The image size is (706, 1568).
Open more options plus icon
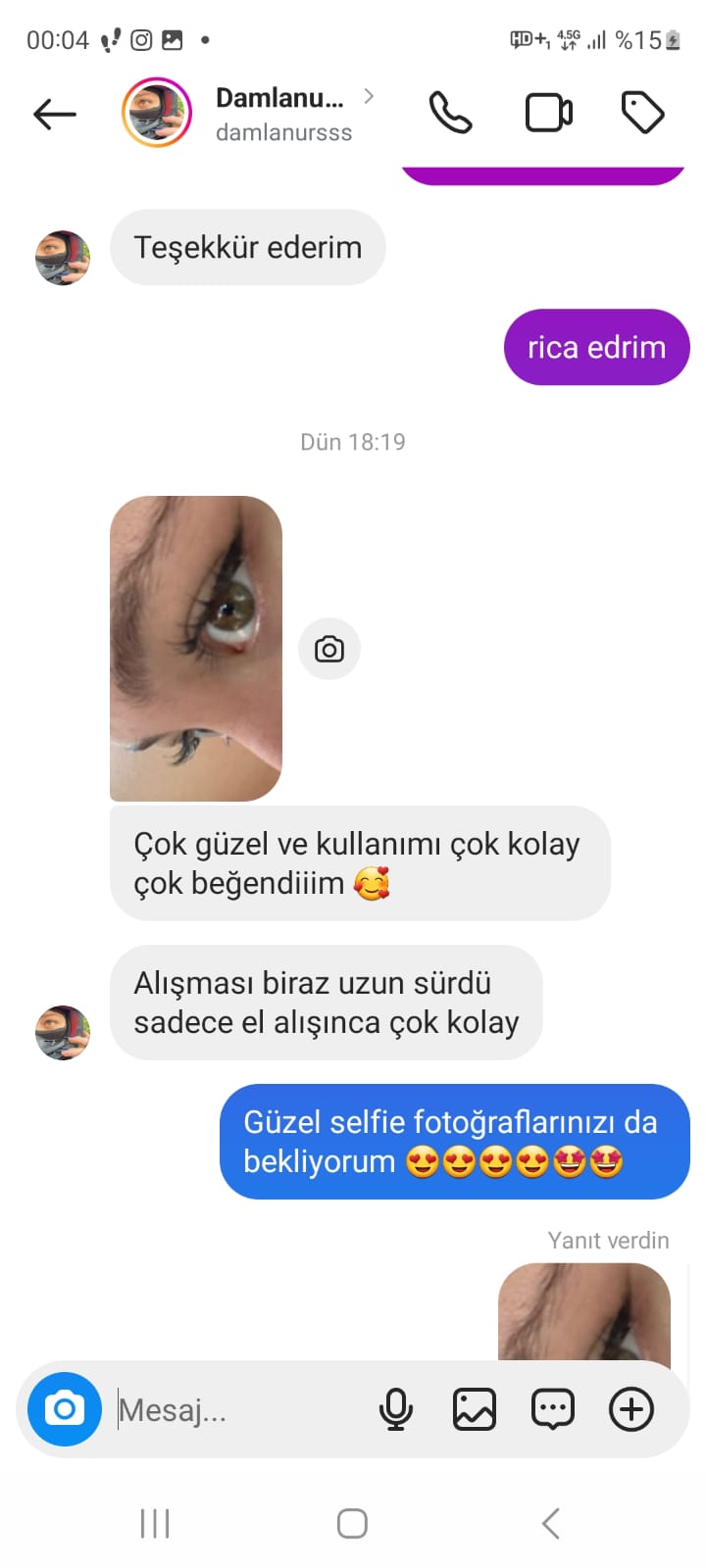coord(631,1409)
